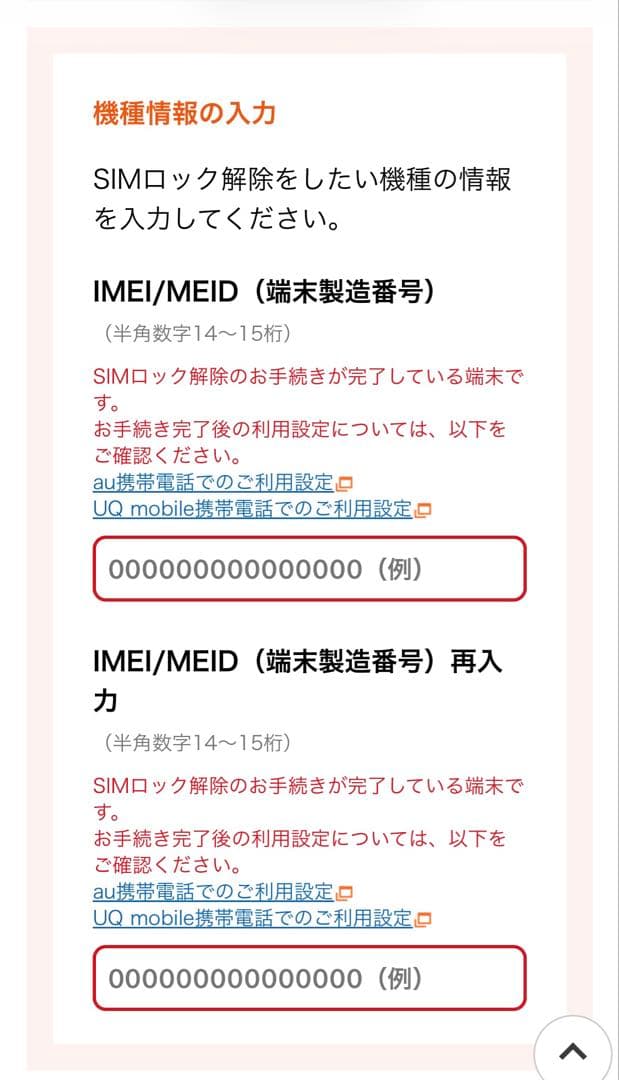Open UQ mobile携帯電話でのご利用設定 link in the first IMEI/MEID section
Screen dimensions: 619x1080
[x=253, y=509]
